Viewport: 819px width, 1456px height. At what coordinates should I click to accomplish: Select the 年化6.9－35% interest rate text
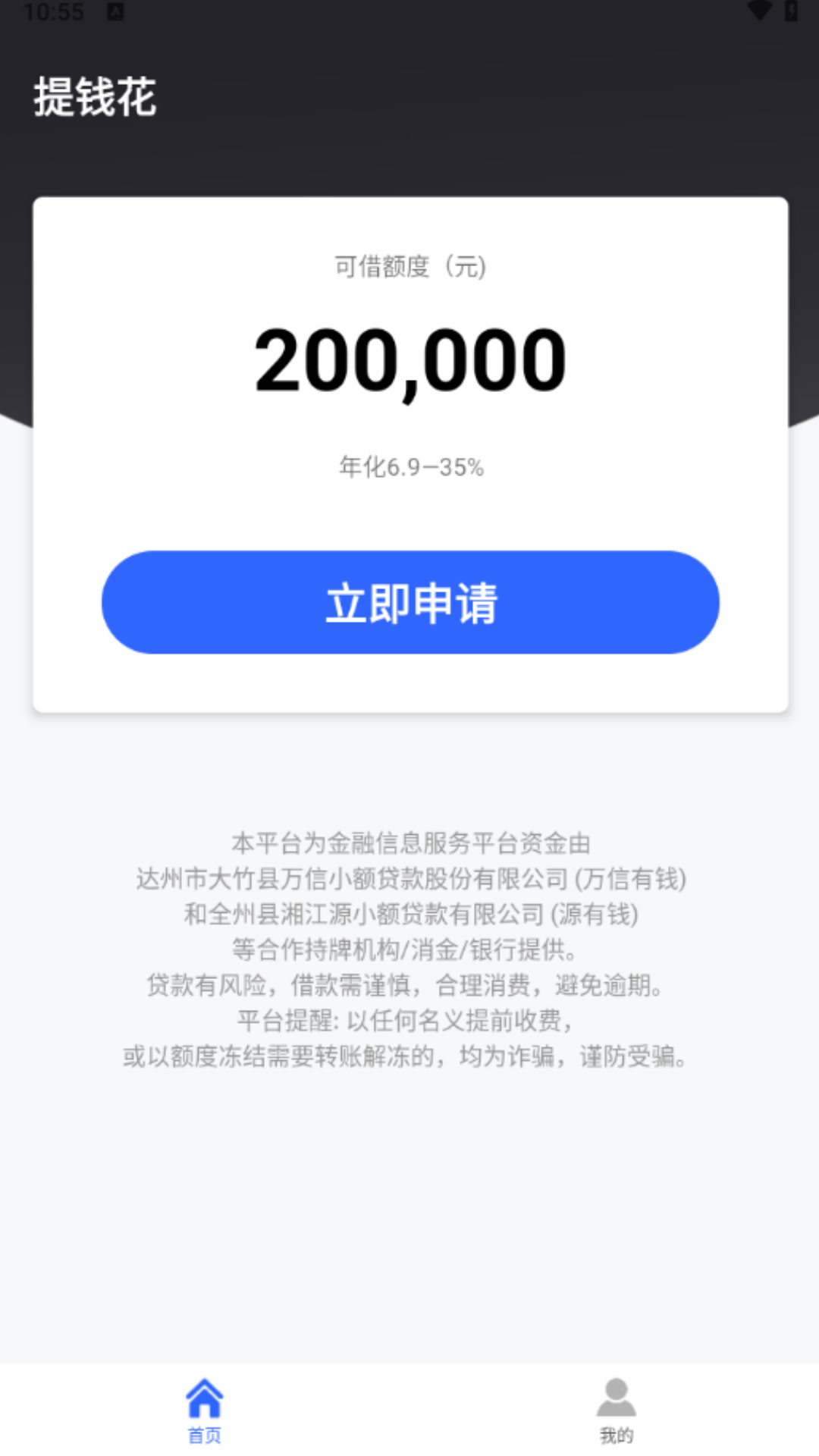409,468
